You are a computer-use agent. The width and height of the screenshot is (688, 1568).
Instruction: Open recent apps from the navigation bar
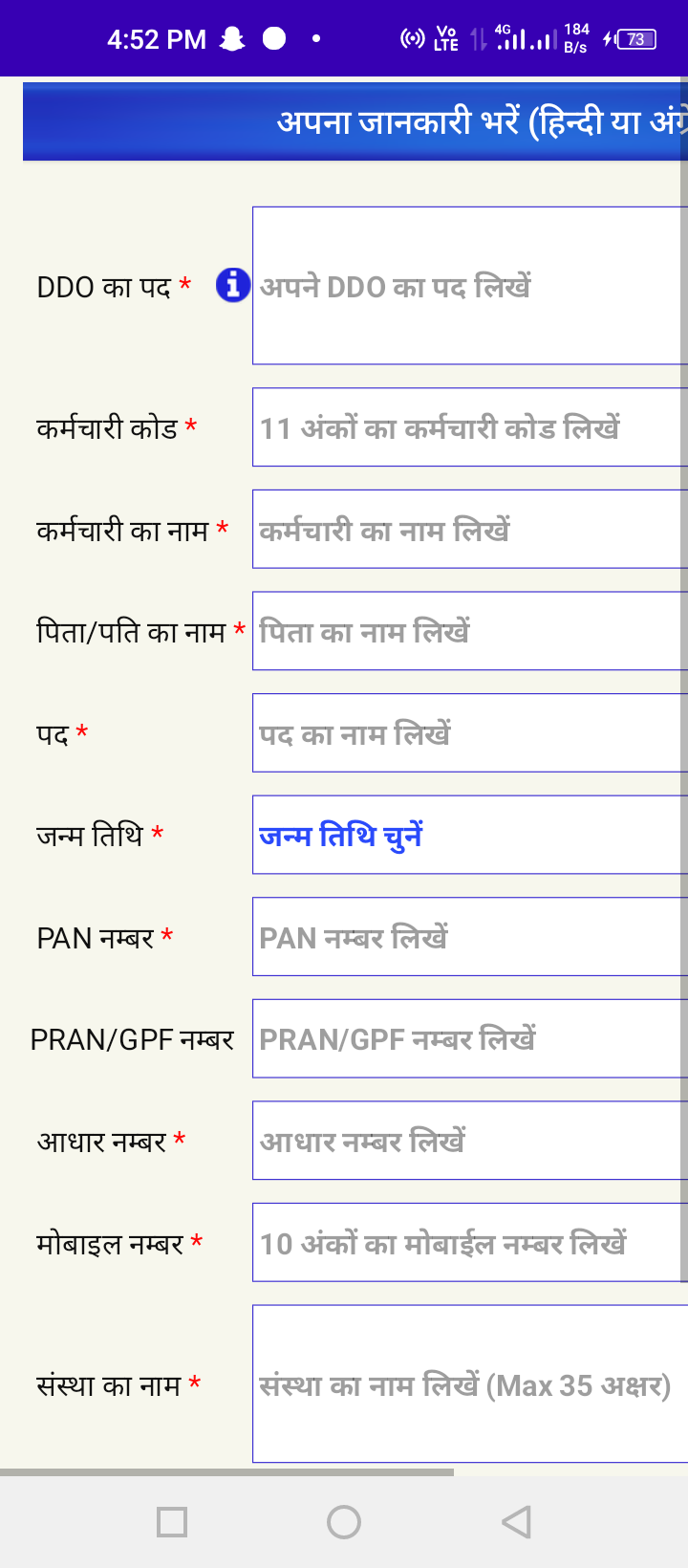(x=172, y=1521)
